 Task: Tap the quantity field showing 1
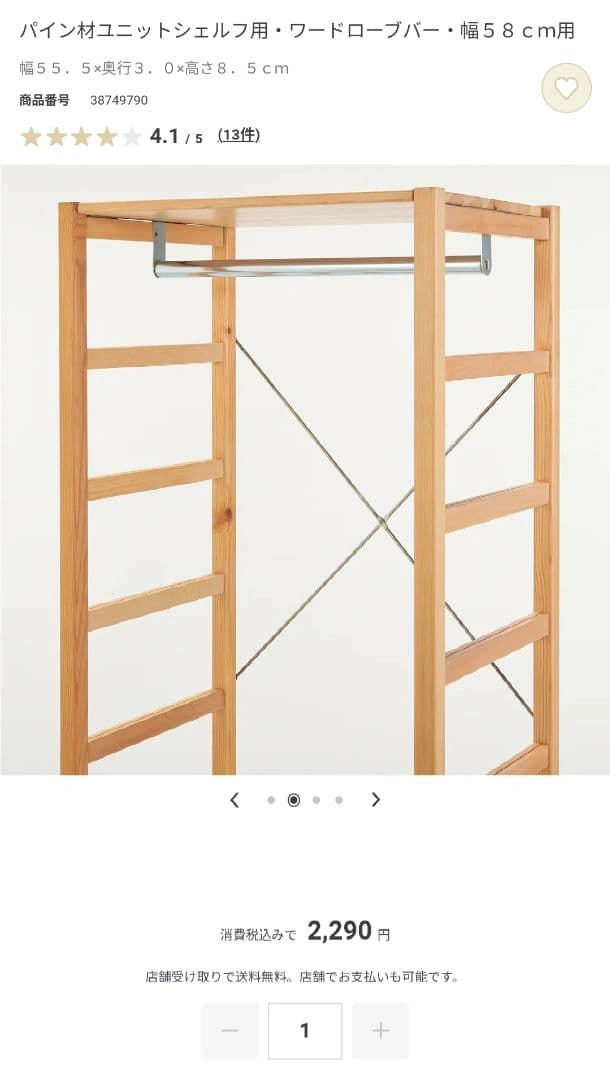click(x=305, y=1031)
